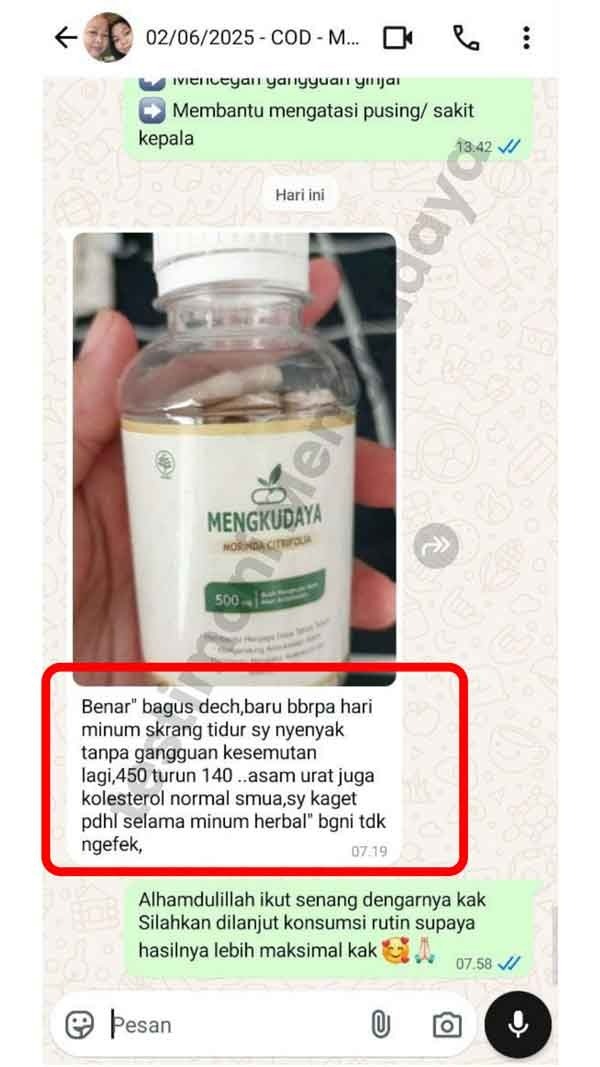Forward the bottle photo message
Screen dimensions: 600x1067
point(436,546)
